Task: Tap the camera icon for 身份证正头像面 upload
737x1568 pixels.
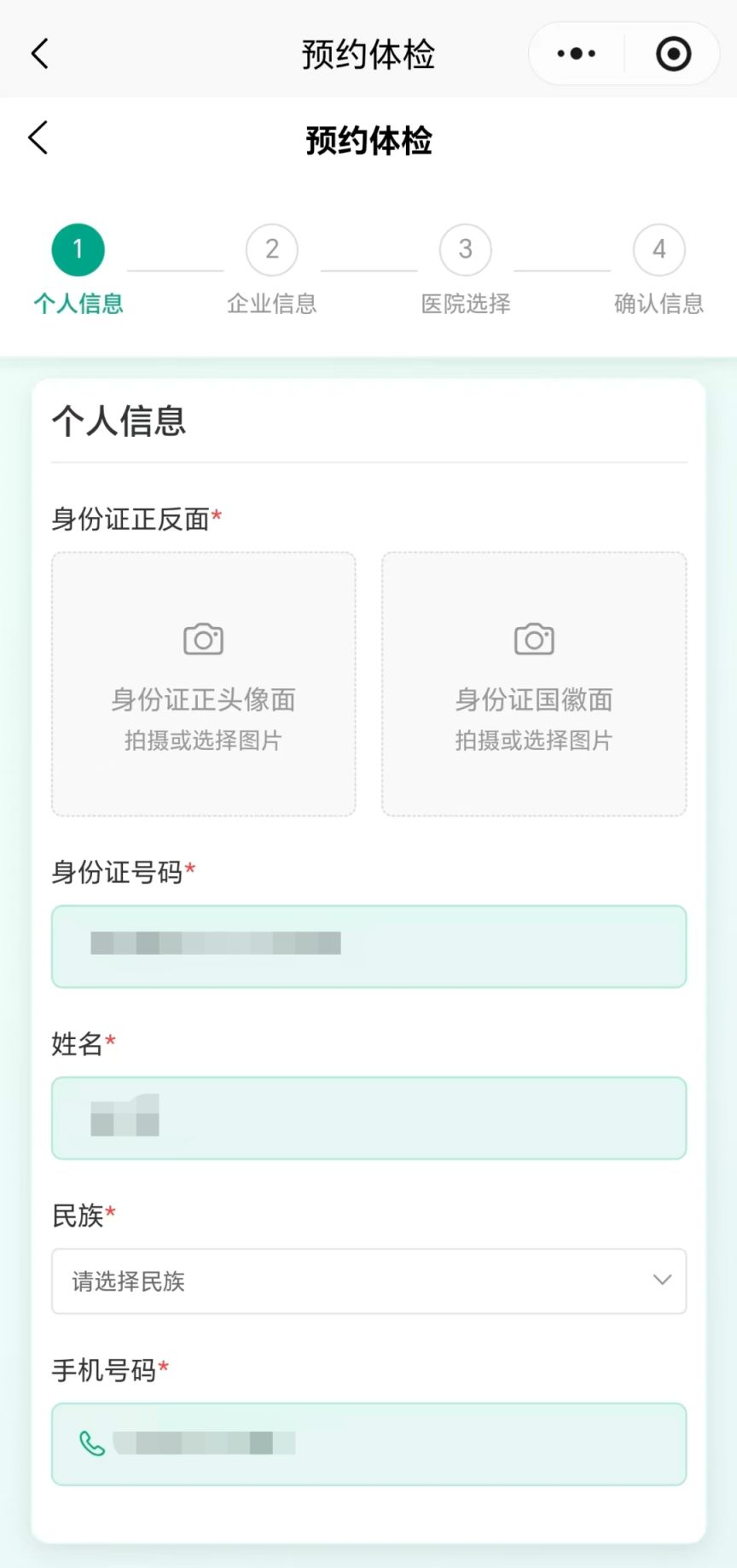Action: tap(202, 637)
